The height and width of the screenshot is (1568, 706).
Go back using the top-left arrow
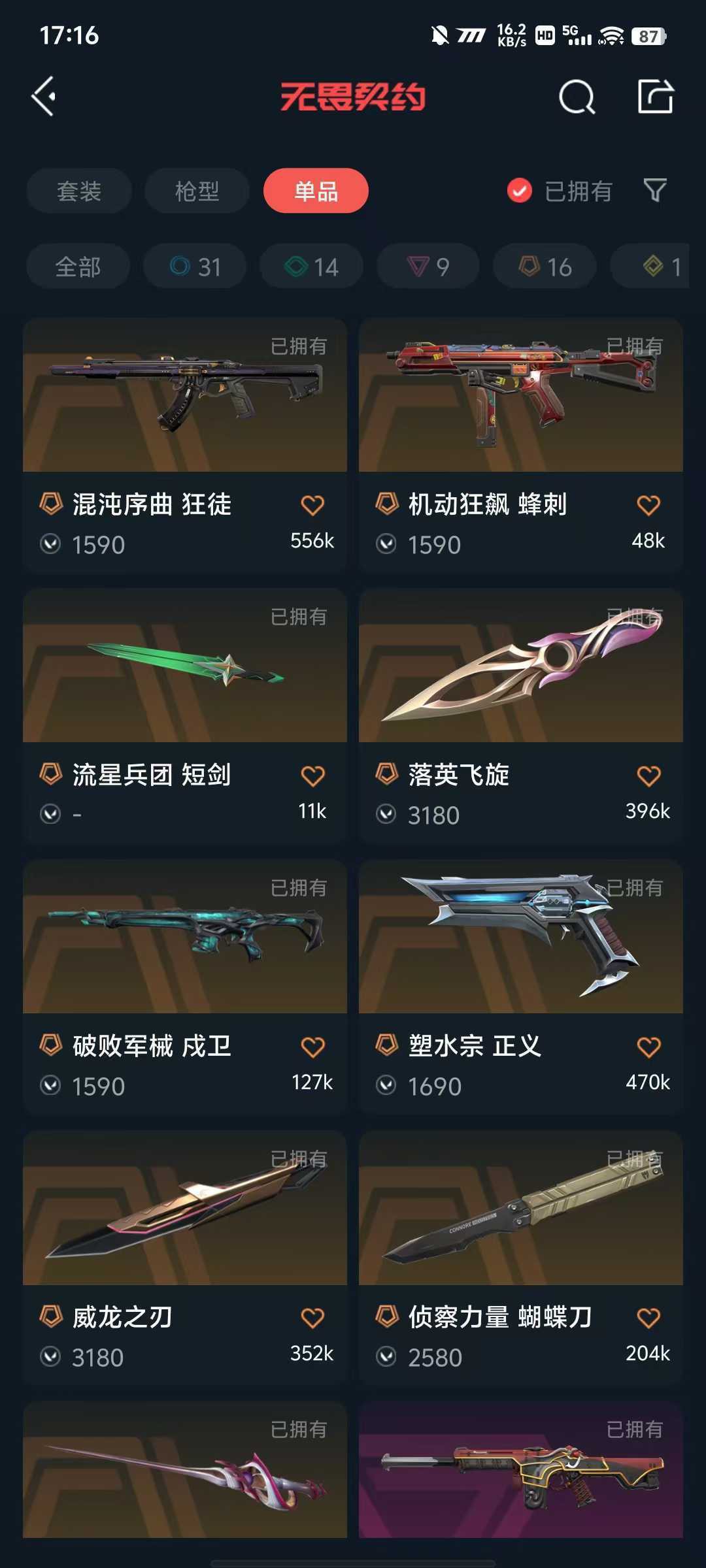click(x=44, y=97)
